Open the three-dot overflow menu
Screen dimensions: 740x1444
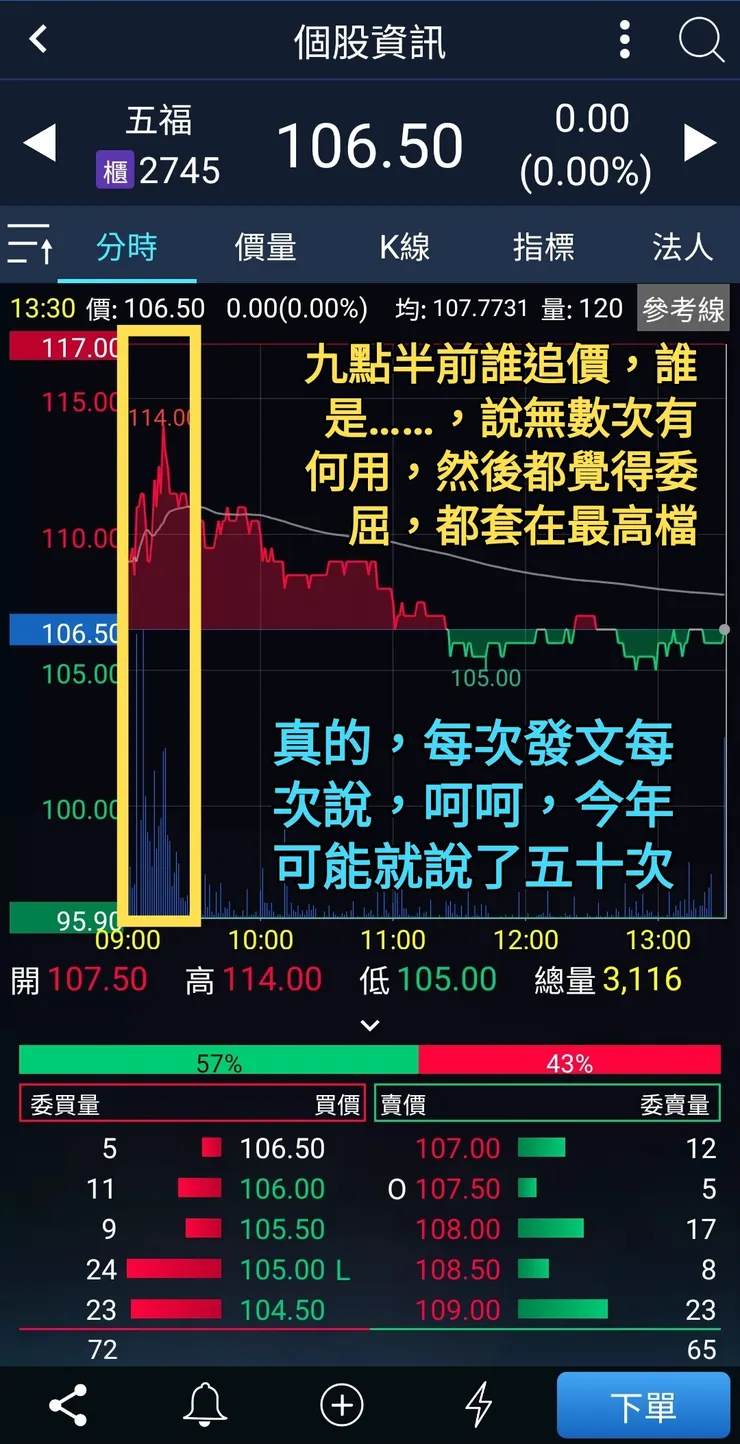click(x=623, y=40)
